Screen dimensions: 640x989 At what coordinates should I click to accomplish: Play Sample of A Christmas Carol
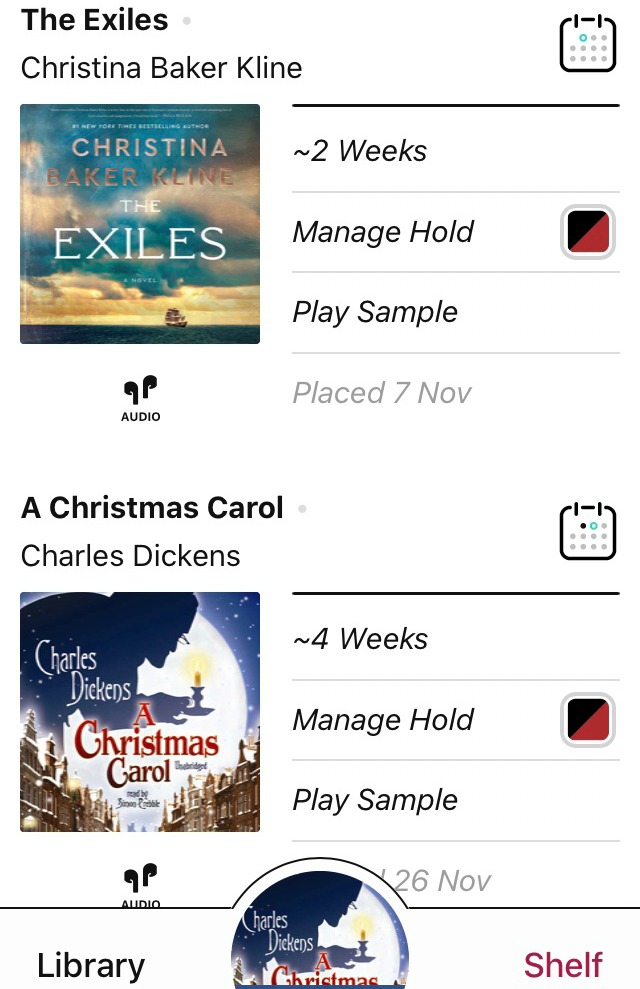coord(375,800)
